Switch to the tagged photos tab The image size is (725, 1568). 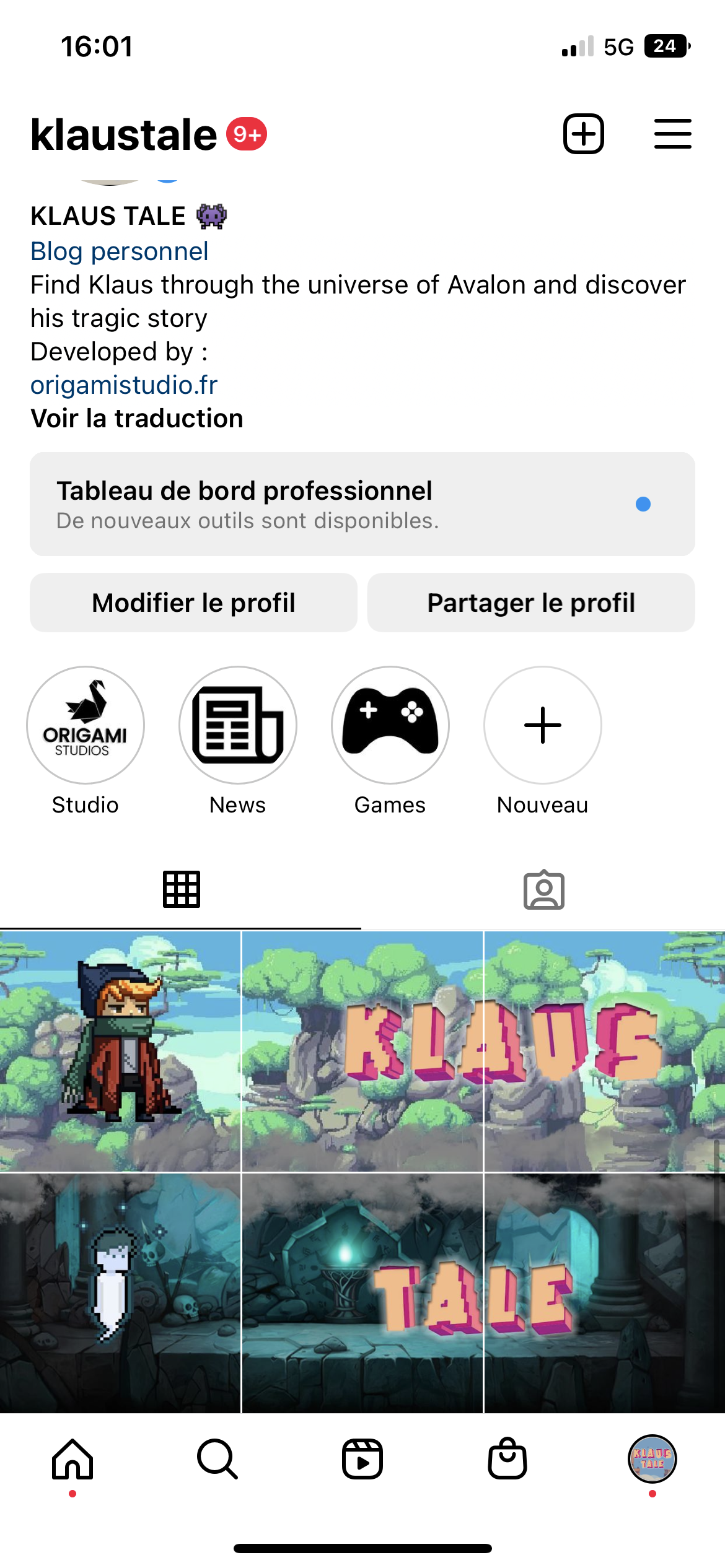[x=543, y=891]
